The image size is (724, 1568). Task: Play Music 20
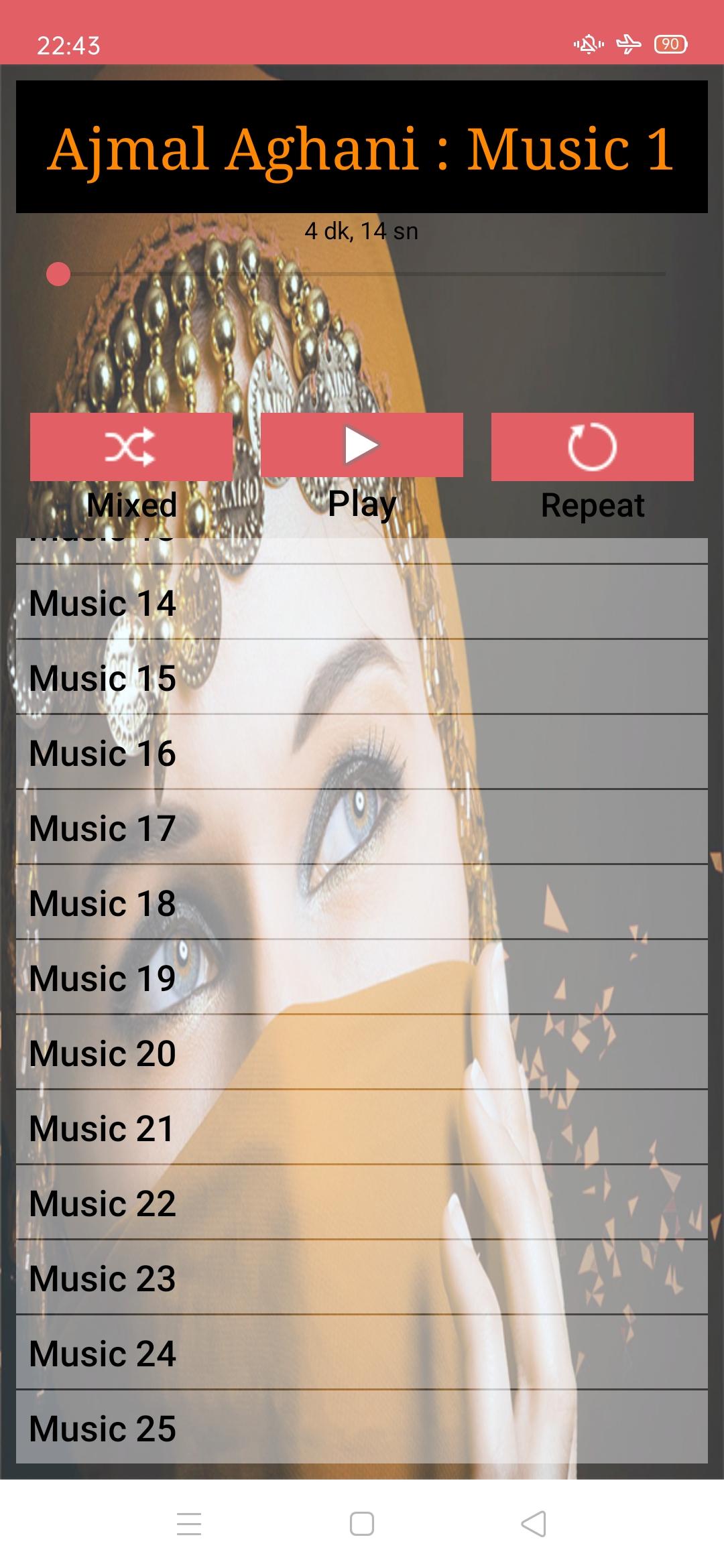(362, 1053)
